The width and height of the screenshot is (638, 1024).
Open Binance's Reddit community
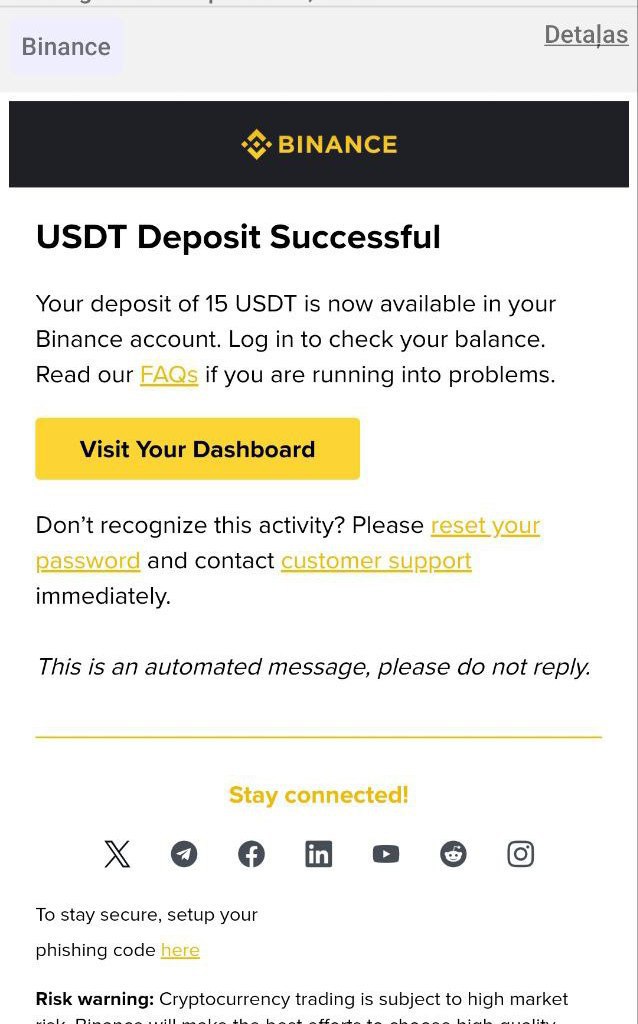tap(453, 854)
